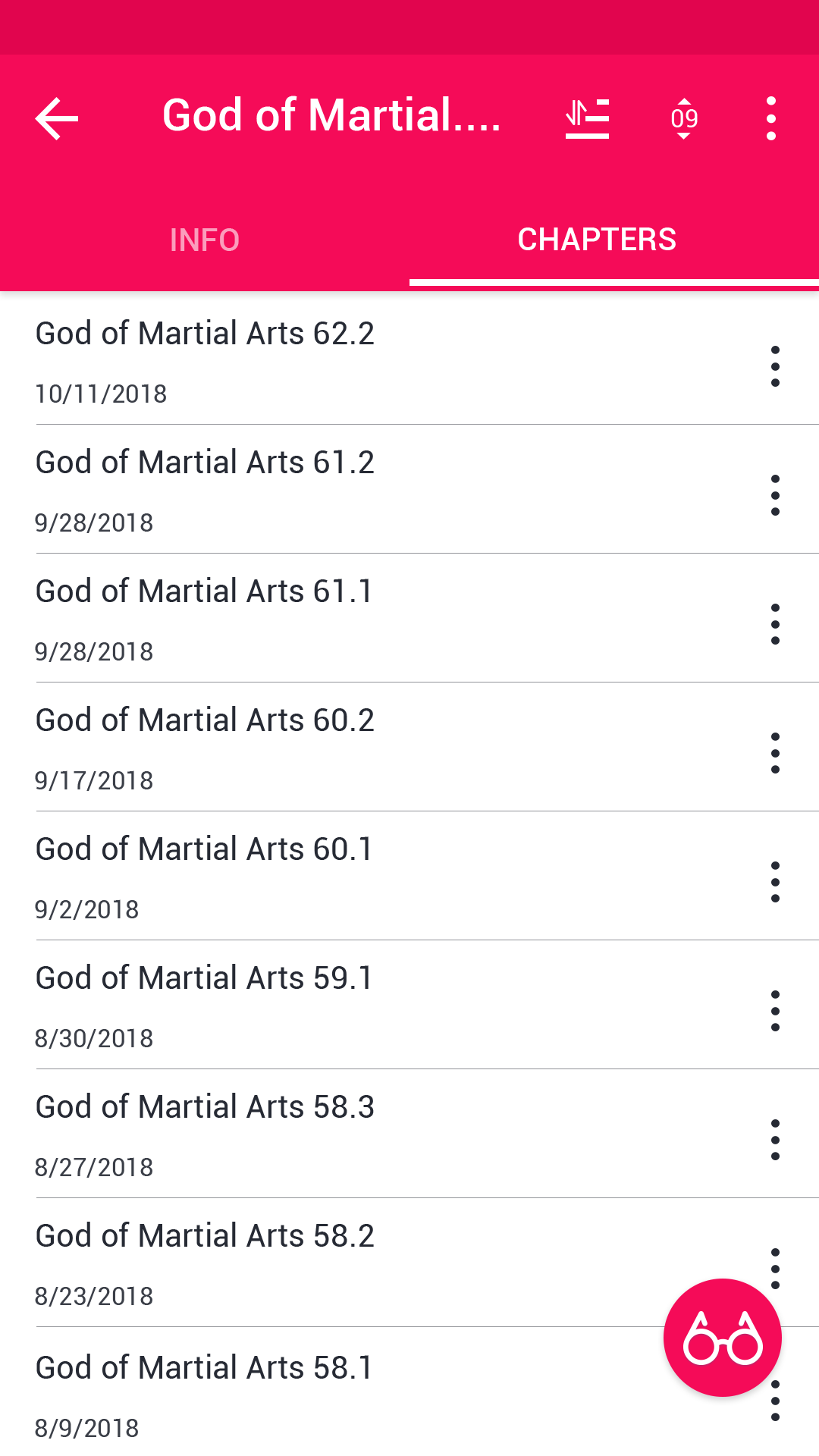Open the three-dot menu for chapter 59.1
The width and height of the screenshot is (819, 1456).
[775, 1011]
